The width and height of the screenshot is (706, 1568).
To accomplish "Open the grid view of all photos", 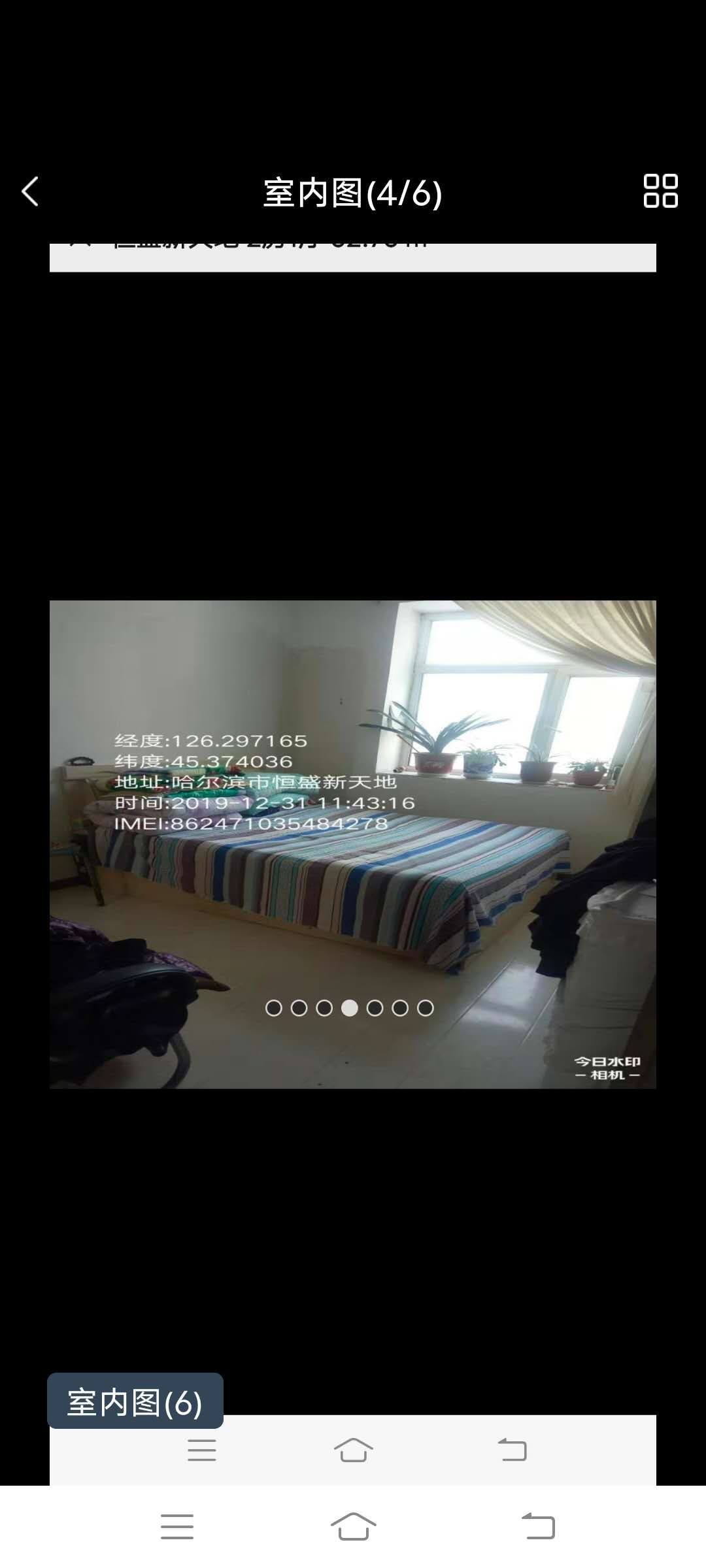I will [660, 191].
